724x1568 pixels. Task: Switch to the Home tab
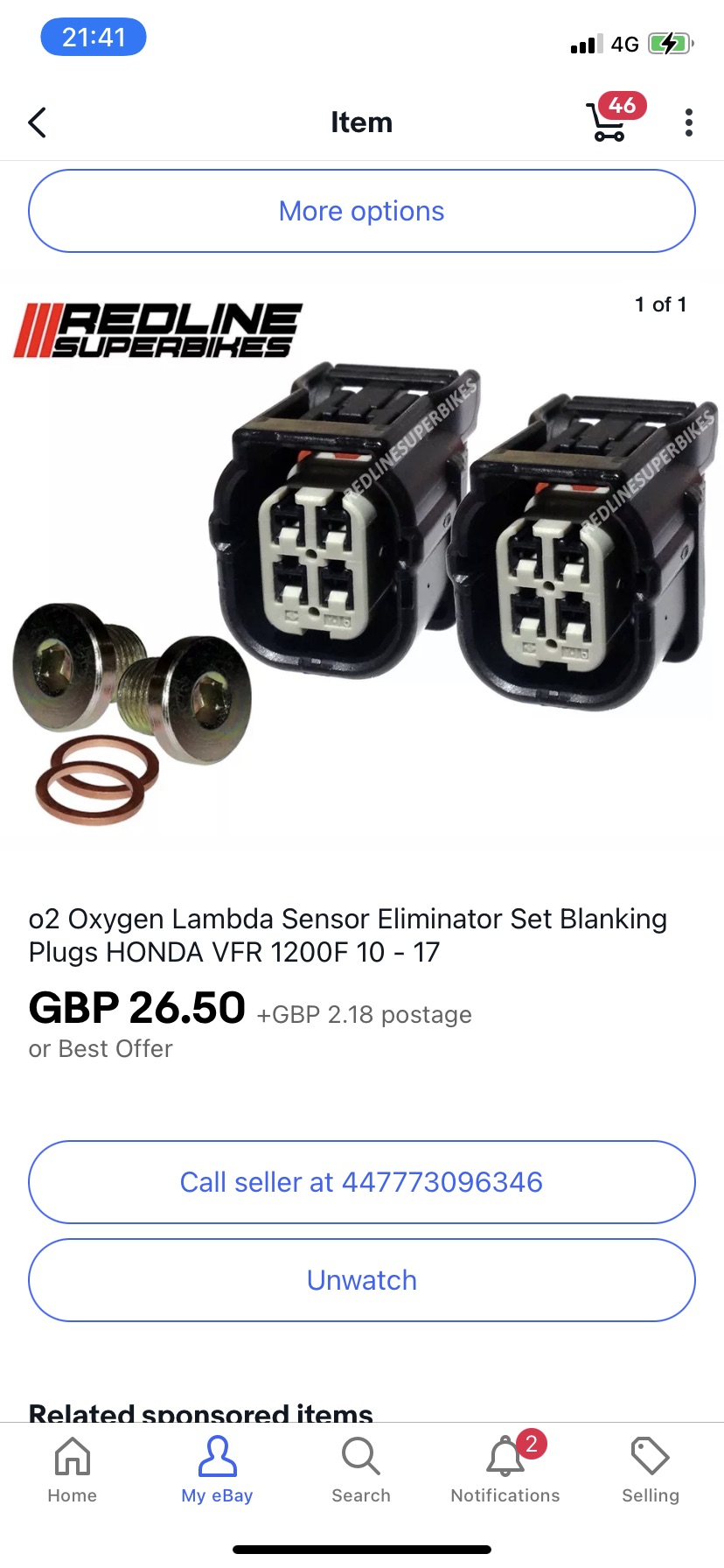point(73,1471)
